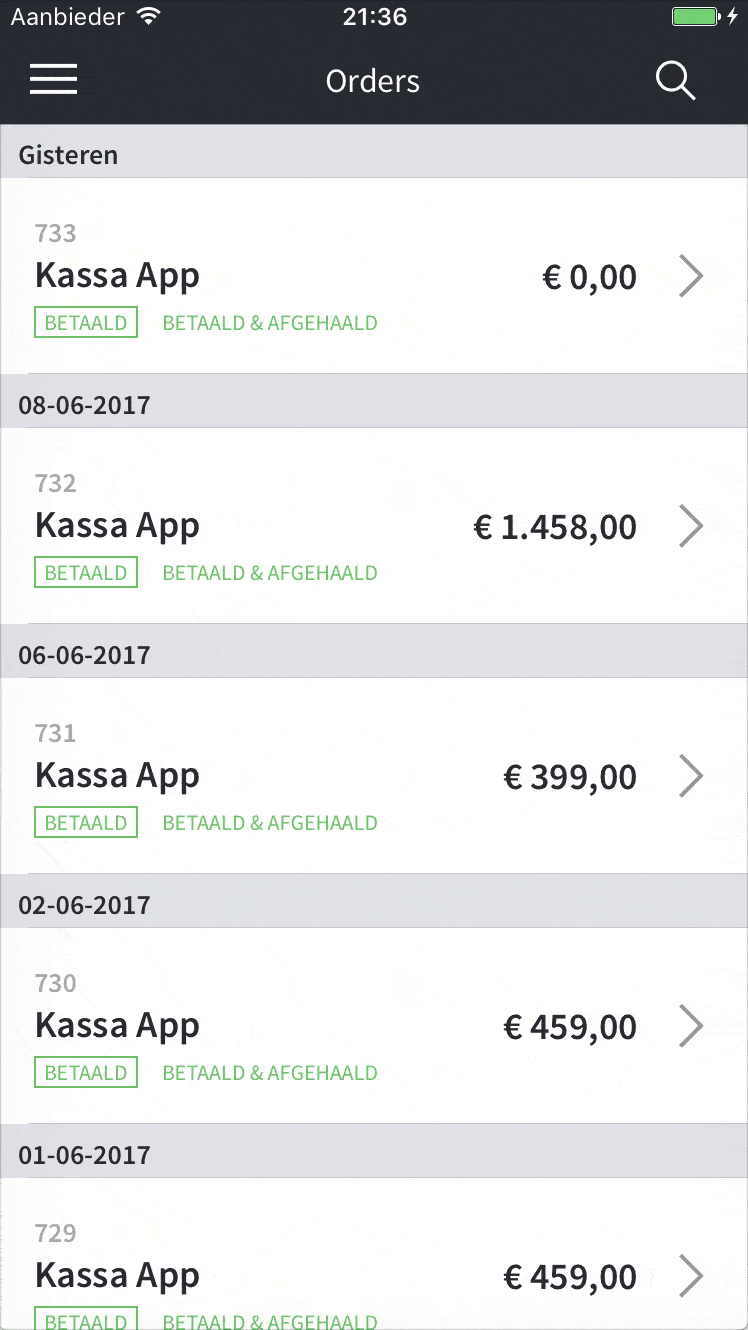Tap the BETAALD badge on order 733

(85, 322)
